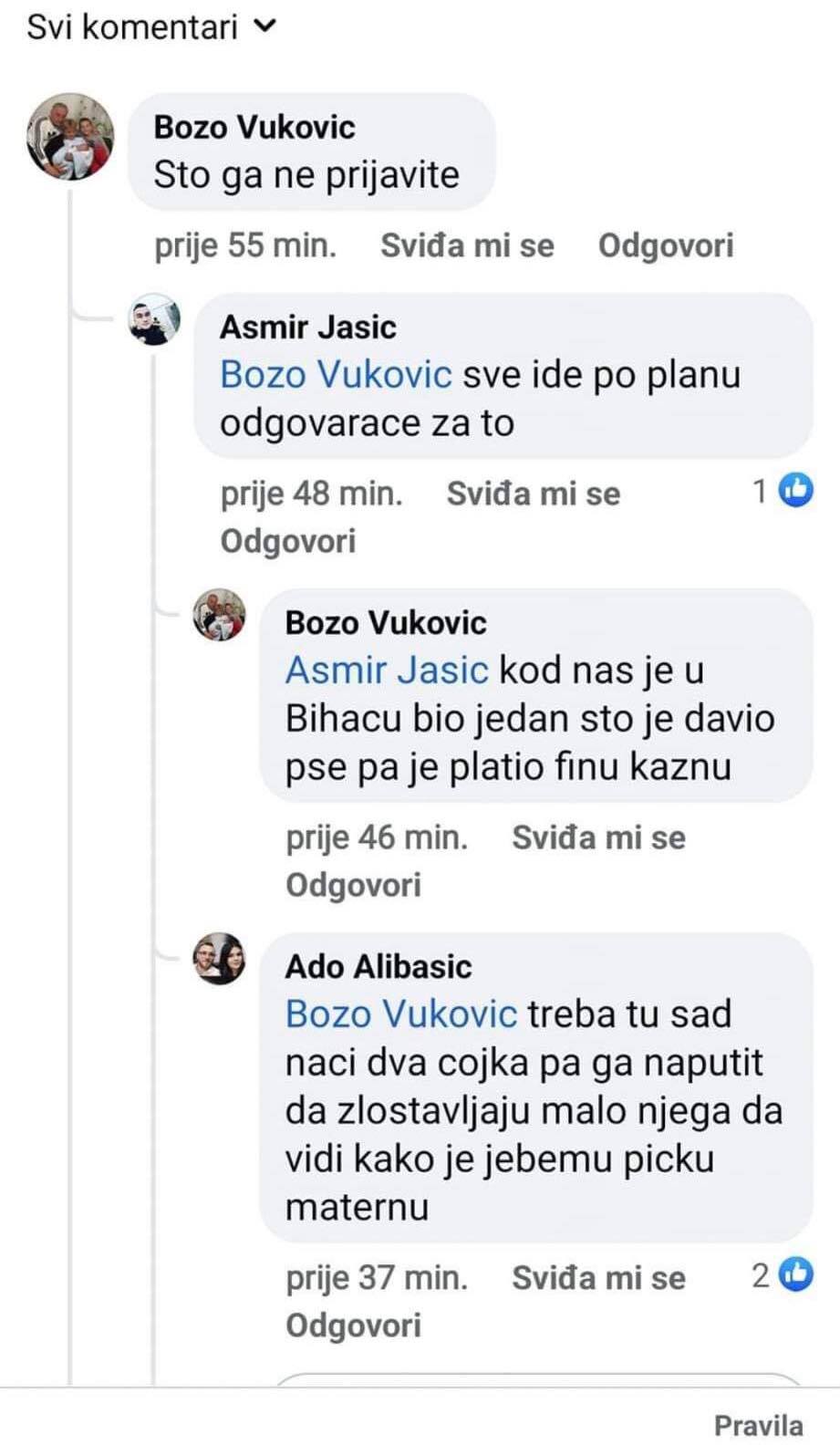Open Ado Alibasic's profile photo
This screenshot has height=1445, width=840.
[x=220, y=959]
